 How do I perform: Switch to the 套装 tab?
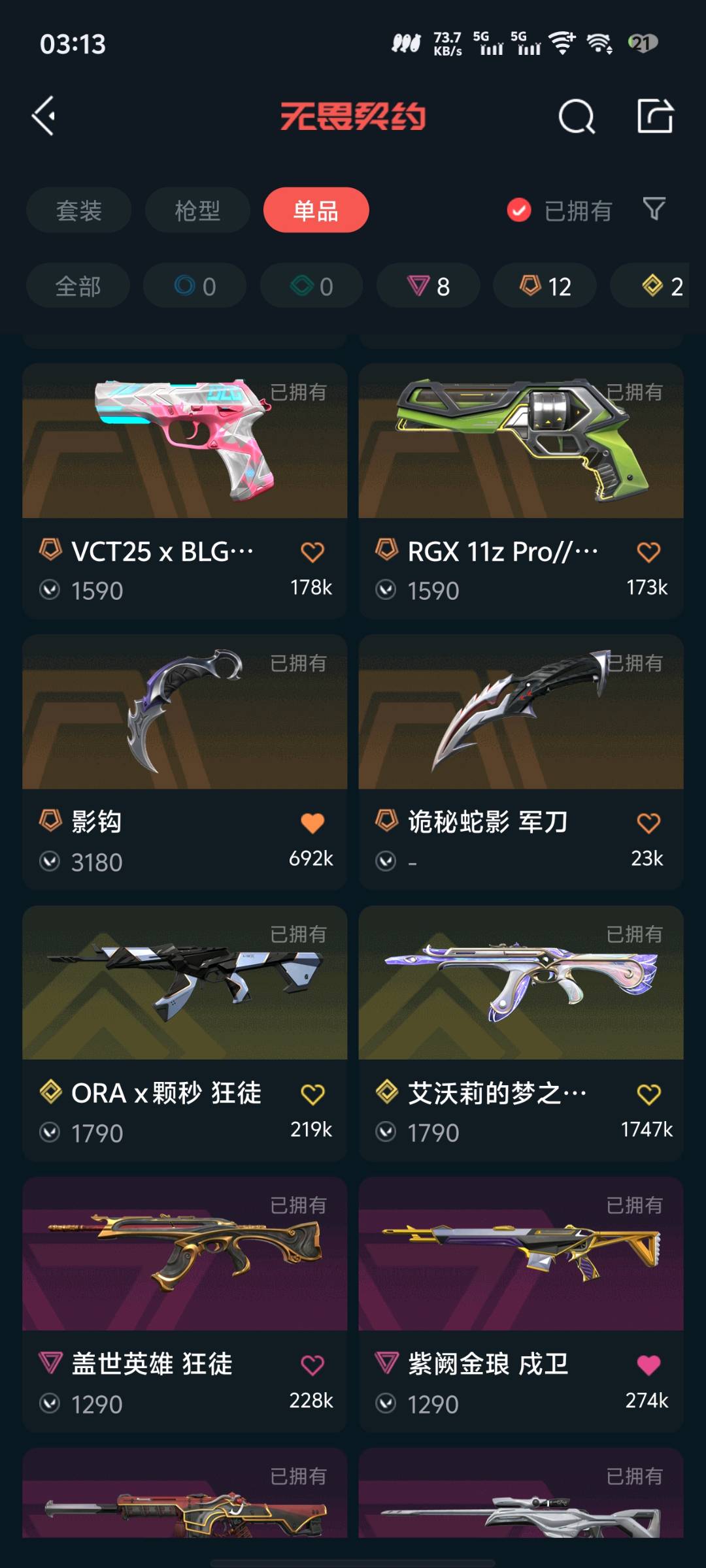[x=79, y=210]
